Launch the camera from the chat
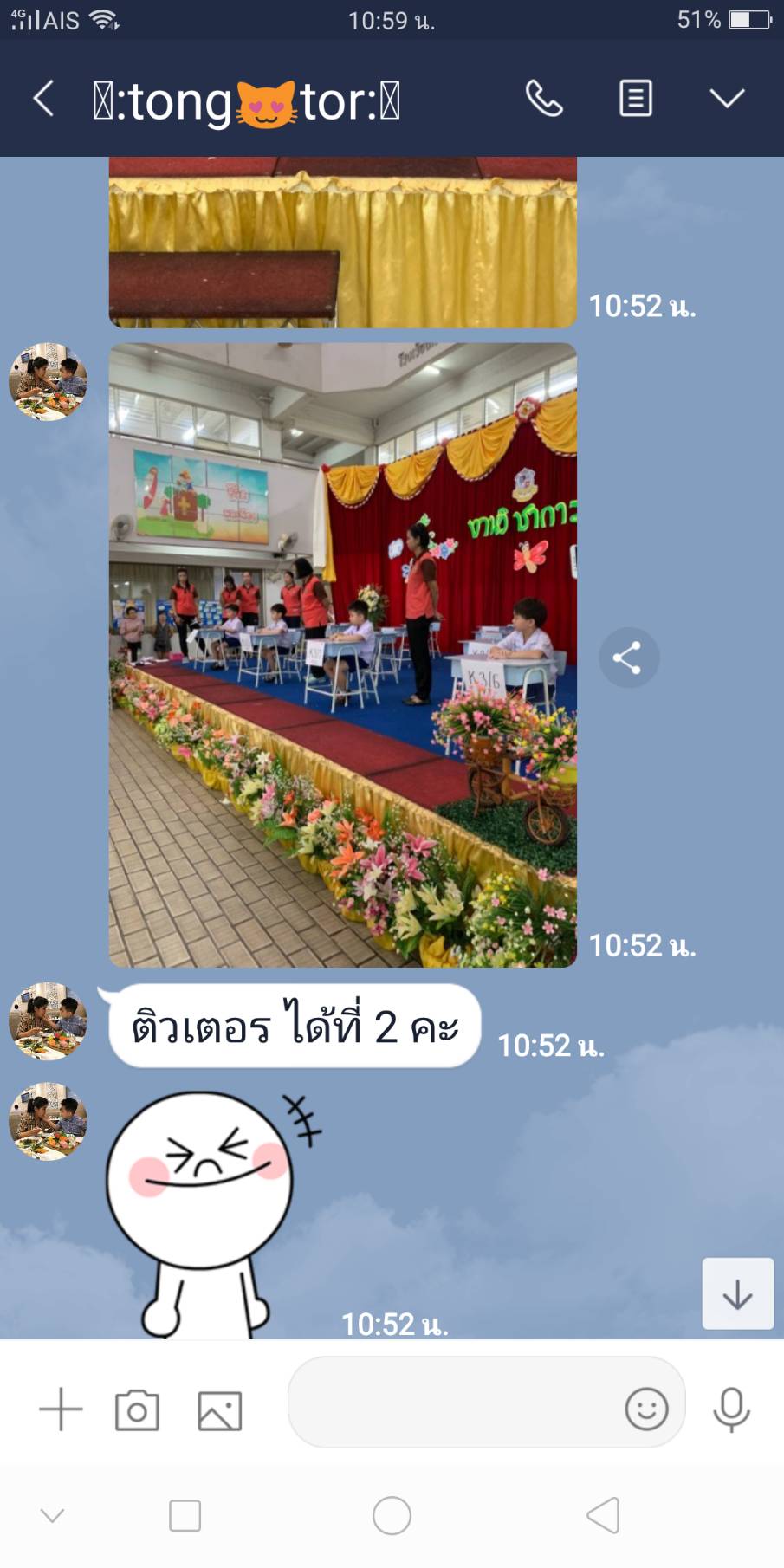Image resolution: width=784 pixels, height=1568 pixels. pyautogui.click(x=137, y=1409)
